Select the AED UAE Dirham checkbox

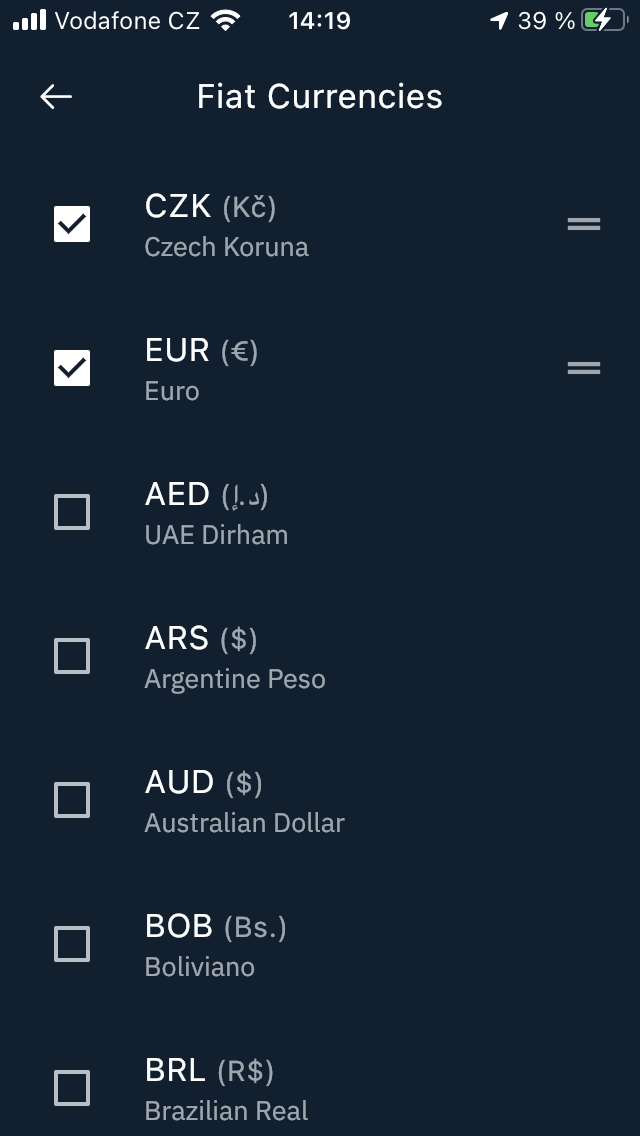click(72, 512)
